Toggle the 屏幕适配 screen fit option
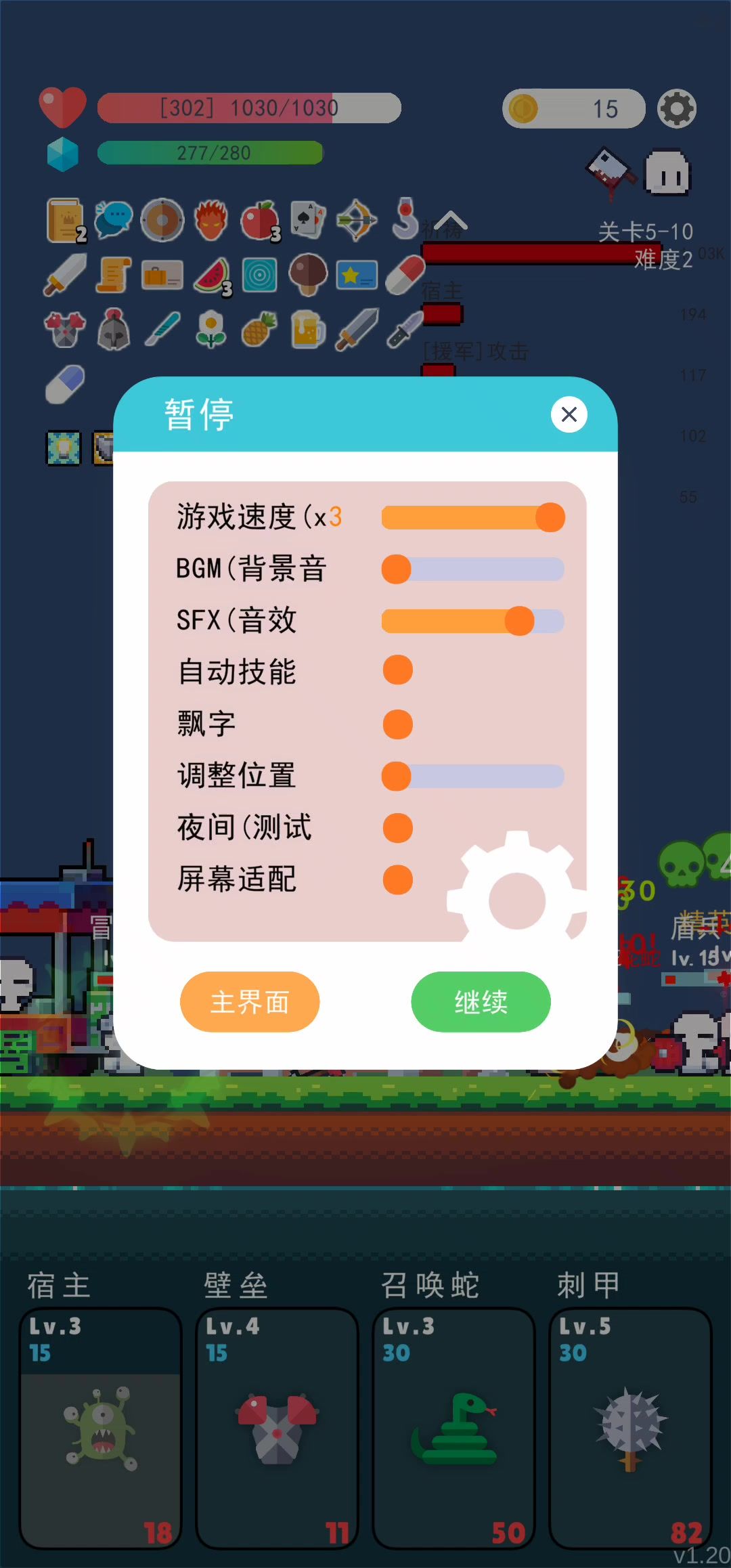The width and height of the screenshot is (731, 1568). [398, 880]
